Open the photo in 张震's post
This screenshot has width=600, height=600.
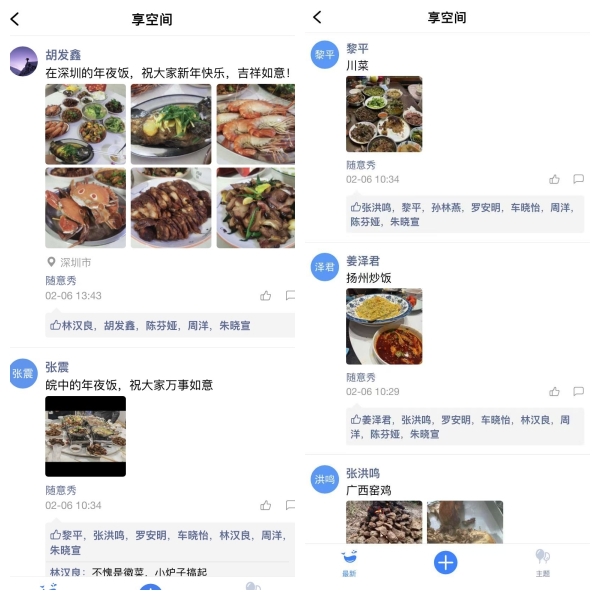86,436
